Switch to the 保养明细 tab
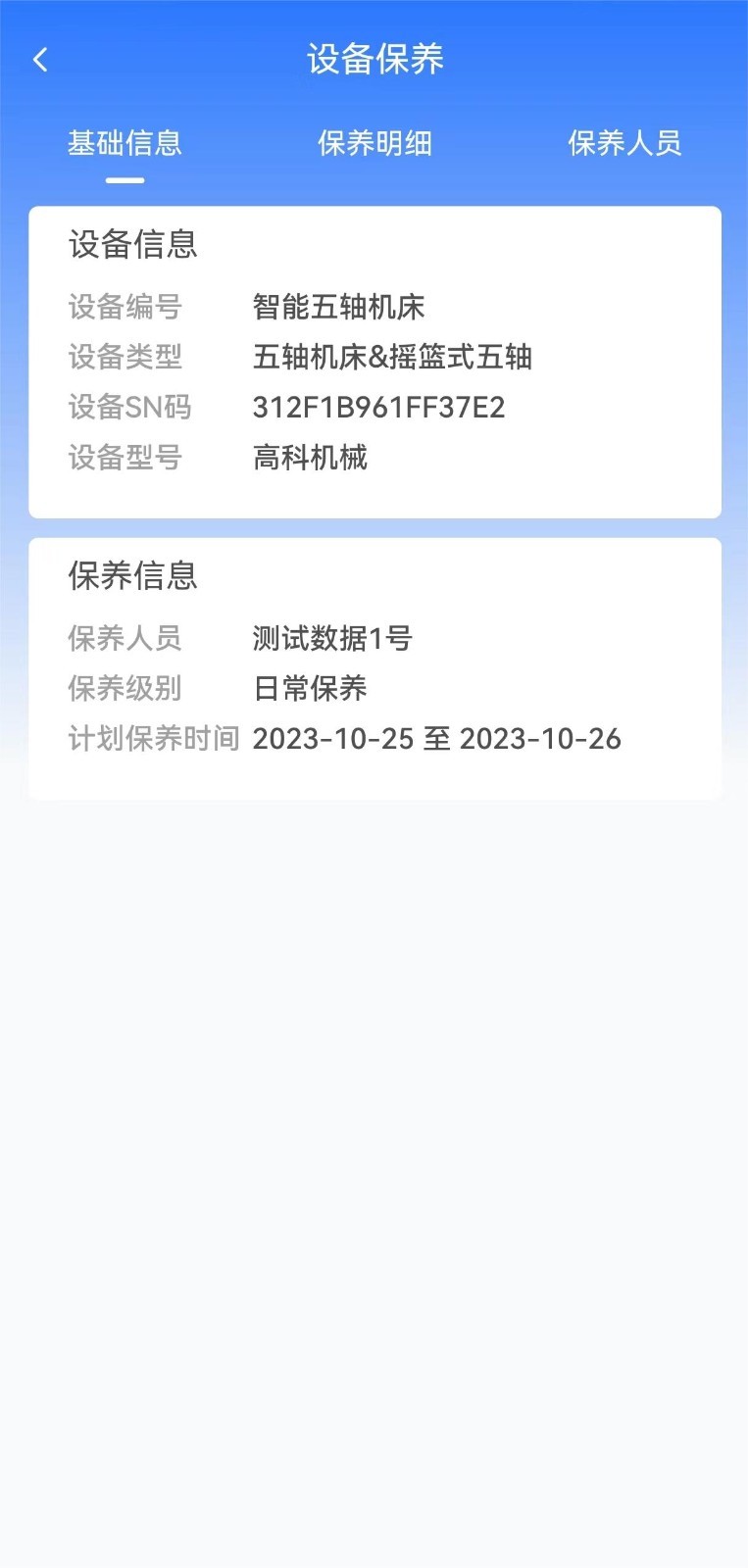Viewport: 748px width, 1568px height. [x=374, y=144]
